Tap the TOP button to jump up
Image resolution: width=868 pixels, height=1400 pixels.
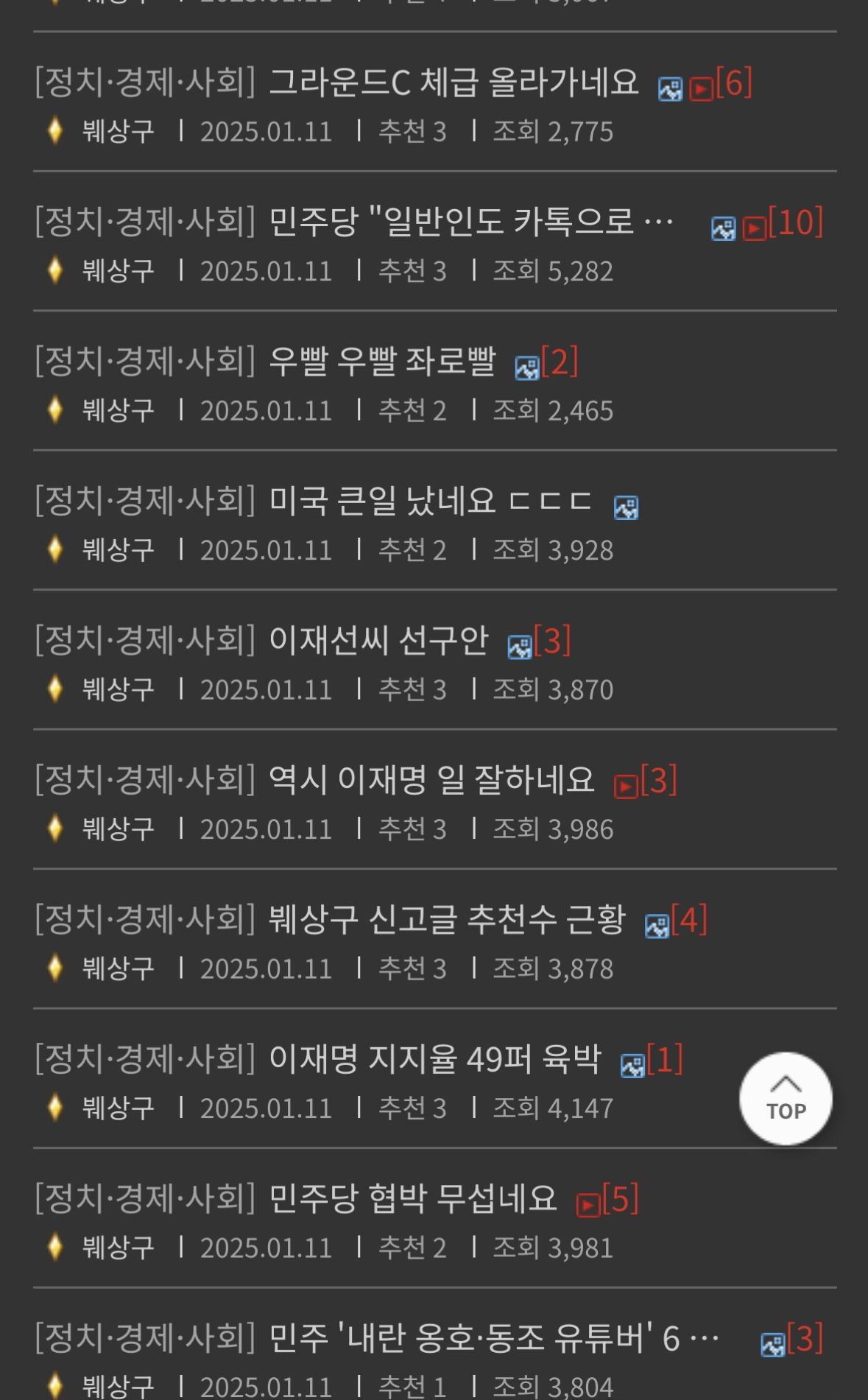tap(785, 1099)
